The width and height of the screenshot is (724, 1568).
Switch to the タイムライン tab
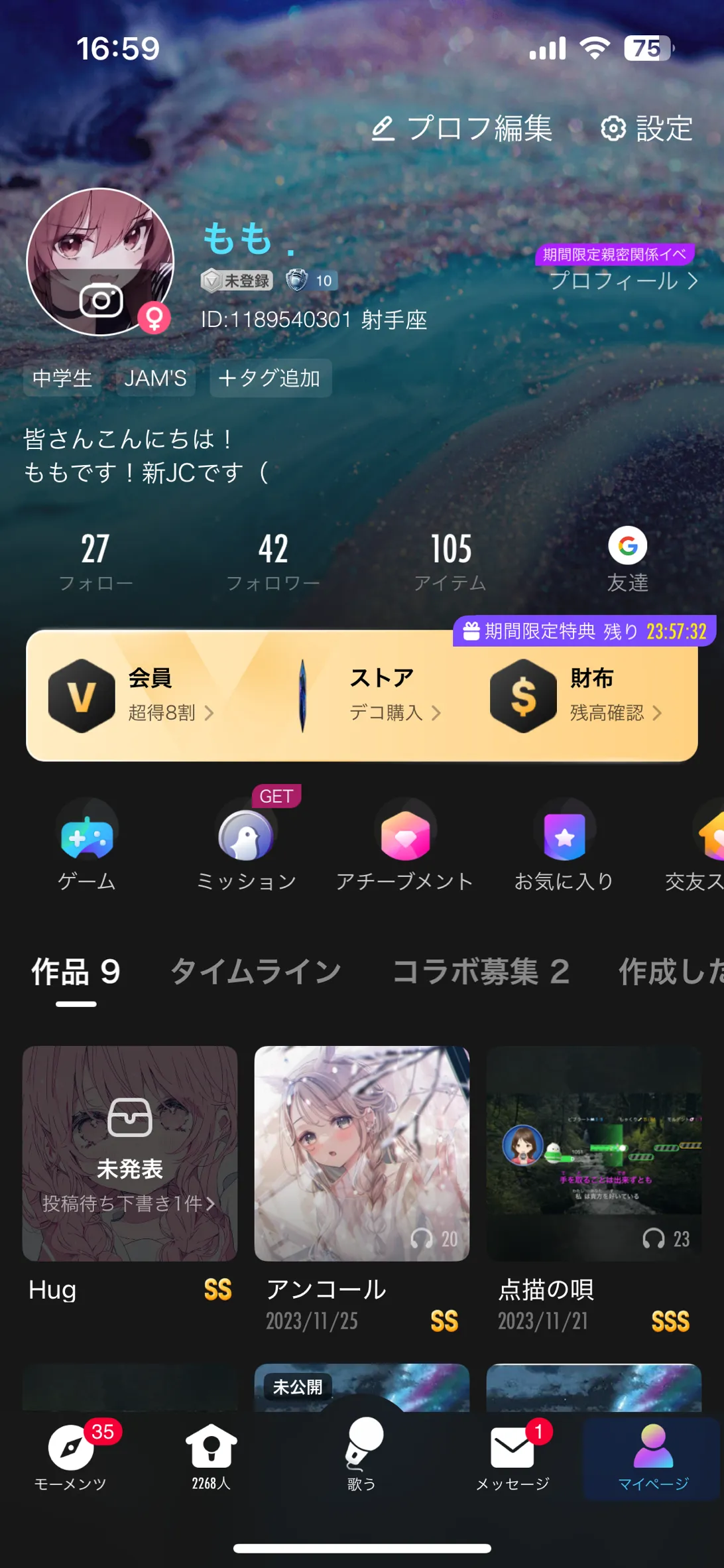pyautogui.click(x=256, y=972)
